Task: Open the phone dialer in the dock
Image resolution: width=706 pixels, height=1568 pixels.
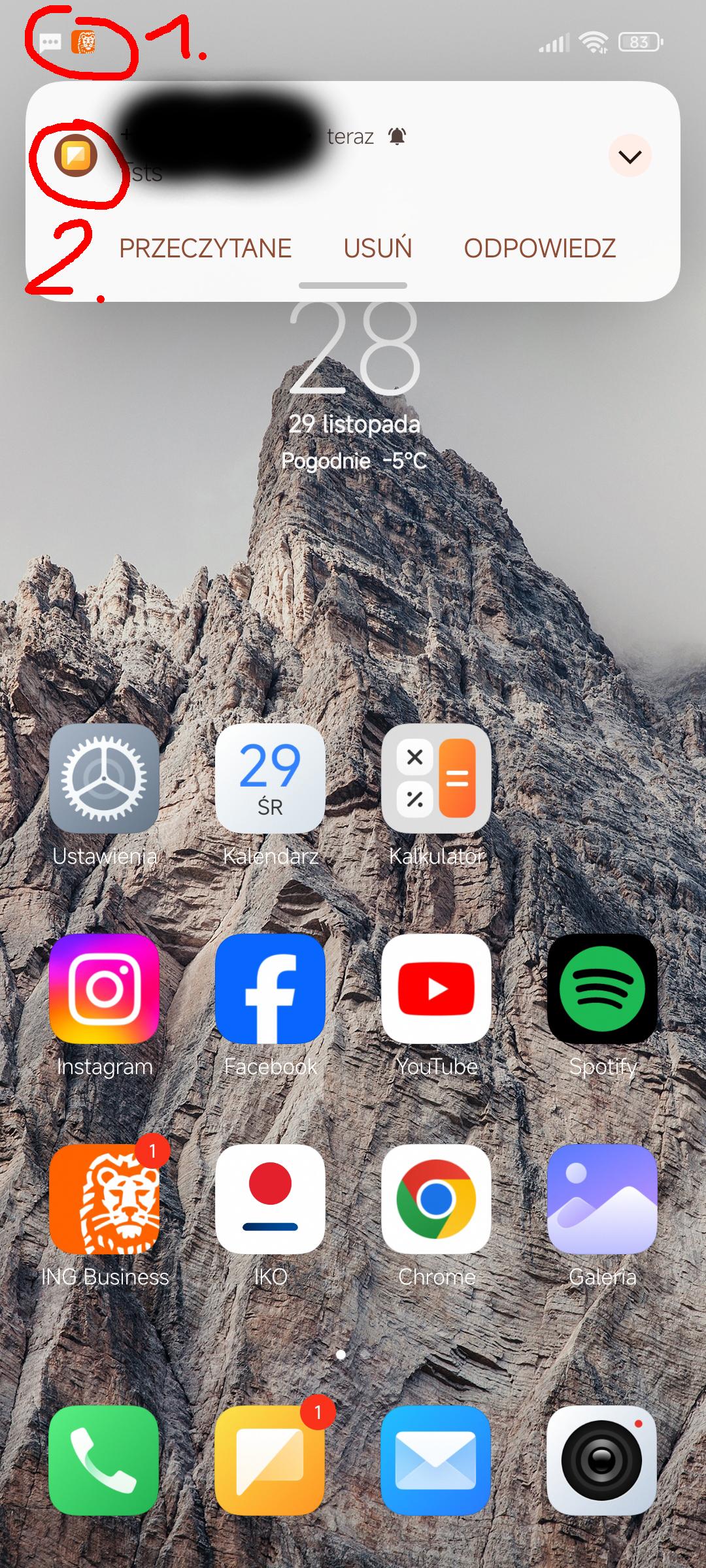Action: [x=104, y=1460]
